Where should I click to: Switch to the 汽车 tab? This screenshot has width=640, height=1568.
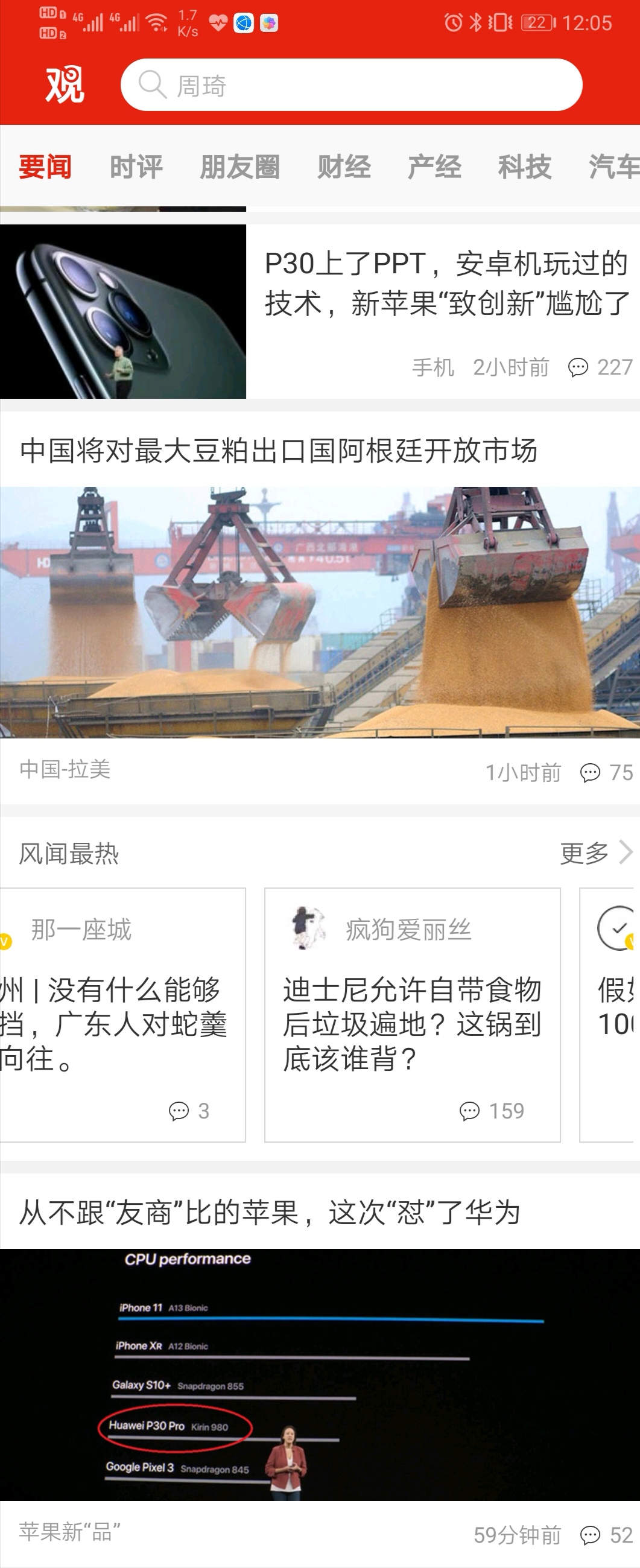coord(613,167)
